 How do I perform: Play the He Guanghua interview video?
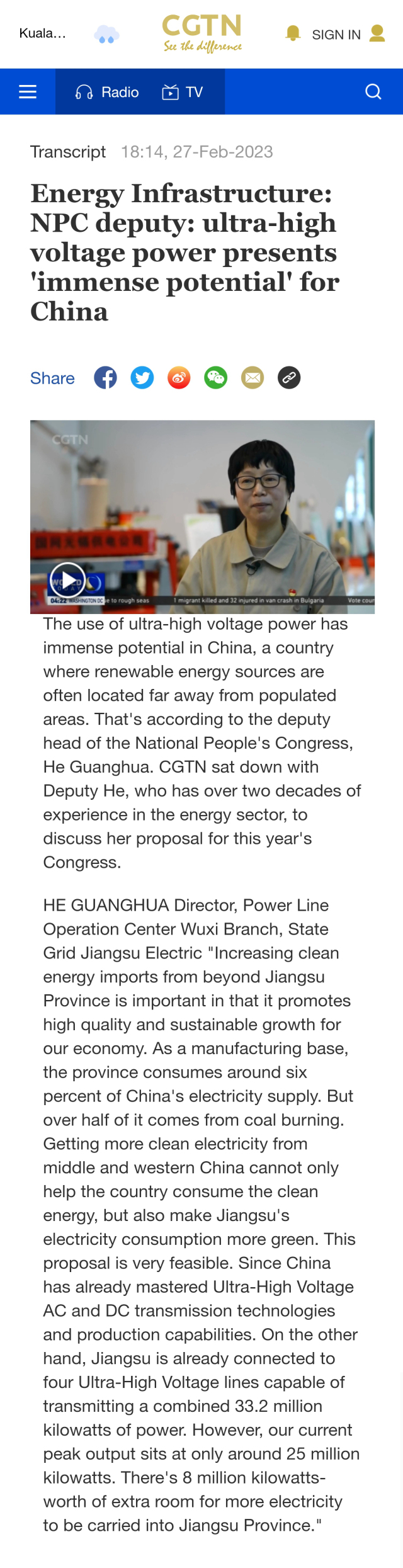pos(67,580)
